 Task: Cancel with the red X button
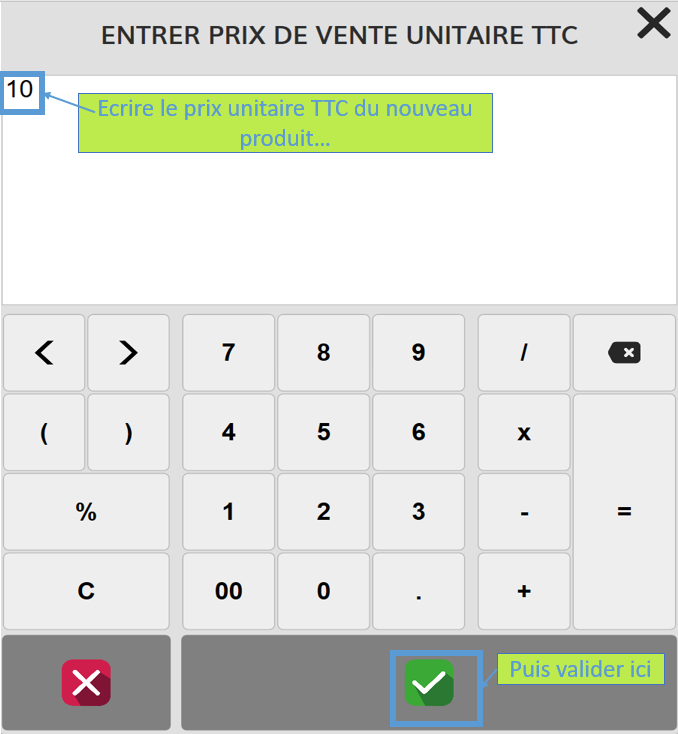click(x=86, y=683)
